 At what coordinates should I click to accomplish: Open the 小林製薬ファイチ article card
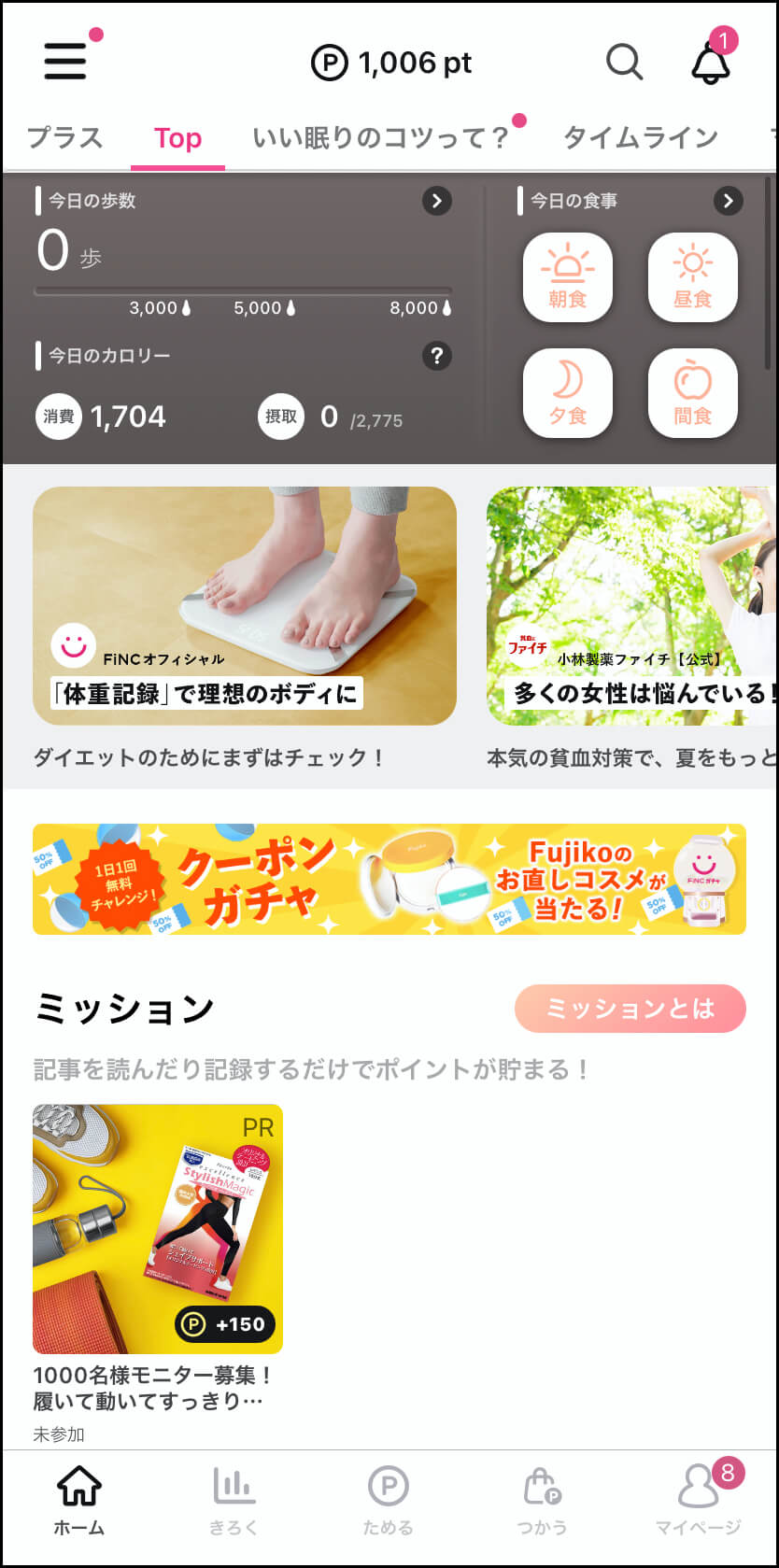[x=631, y=628]
